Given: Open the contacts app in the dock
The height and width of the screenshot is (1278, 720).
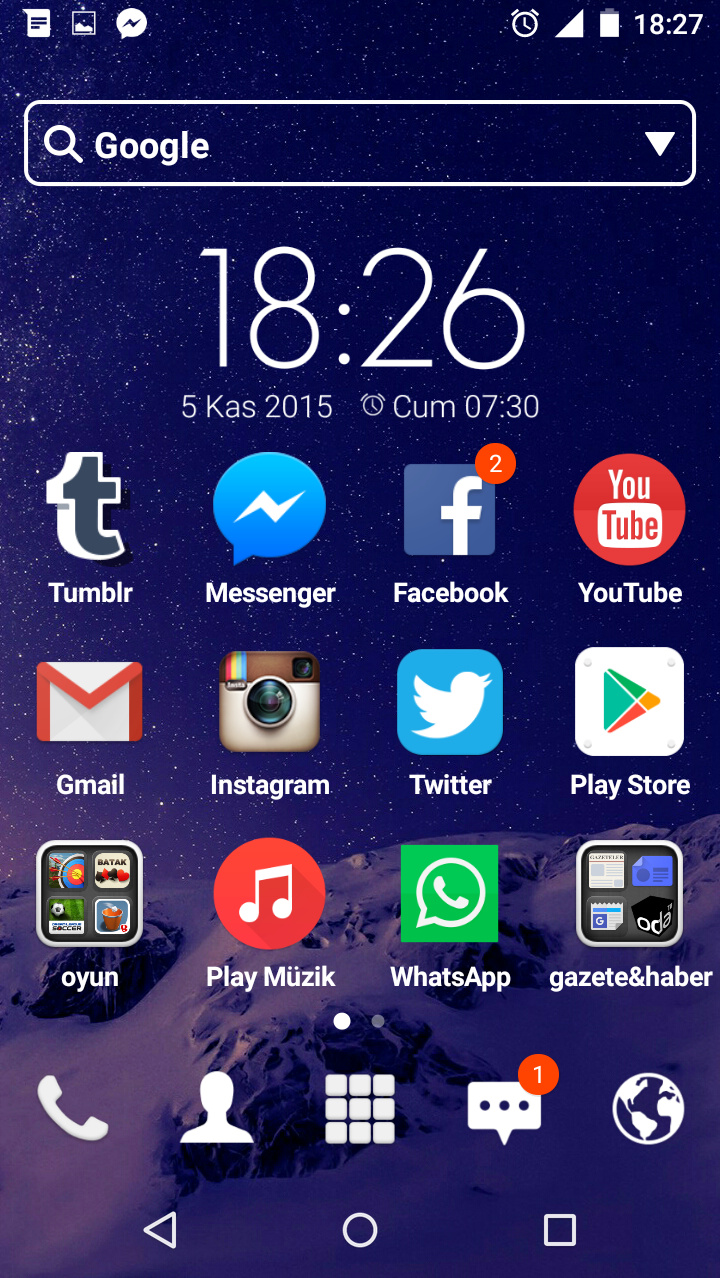Looking at the screenshot, I should (x=216, y=1108).
